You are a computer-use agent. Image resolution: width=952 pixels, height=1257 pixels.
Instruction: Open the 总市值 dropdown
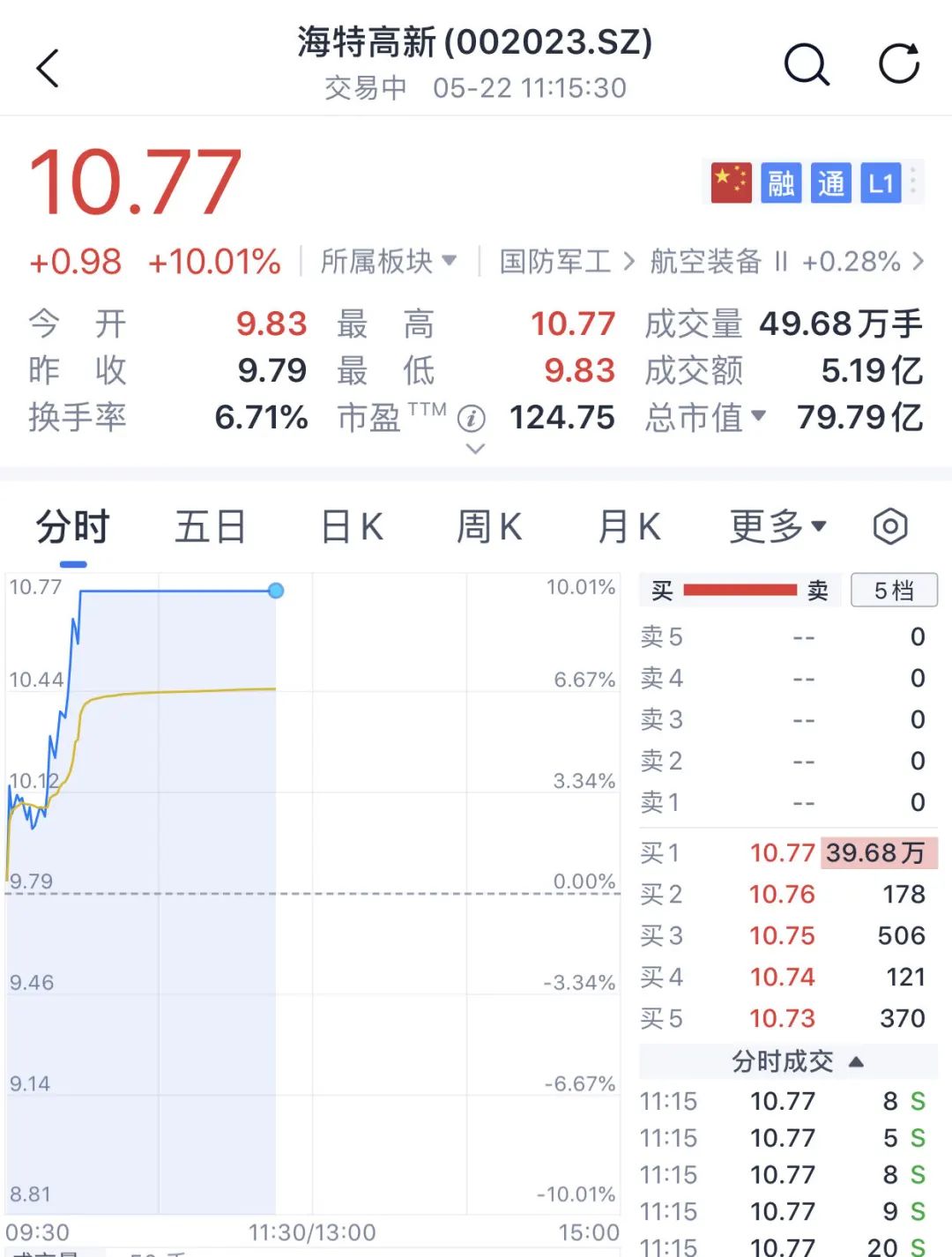click(x=705, y=417)
